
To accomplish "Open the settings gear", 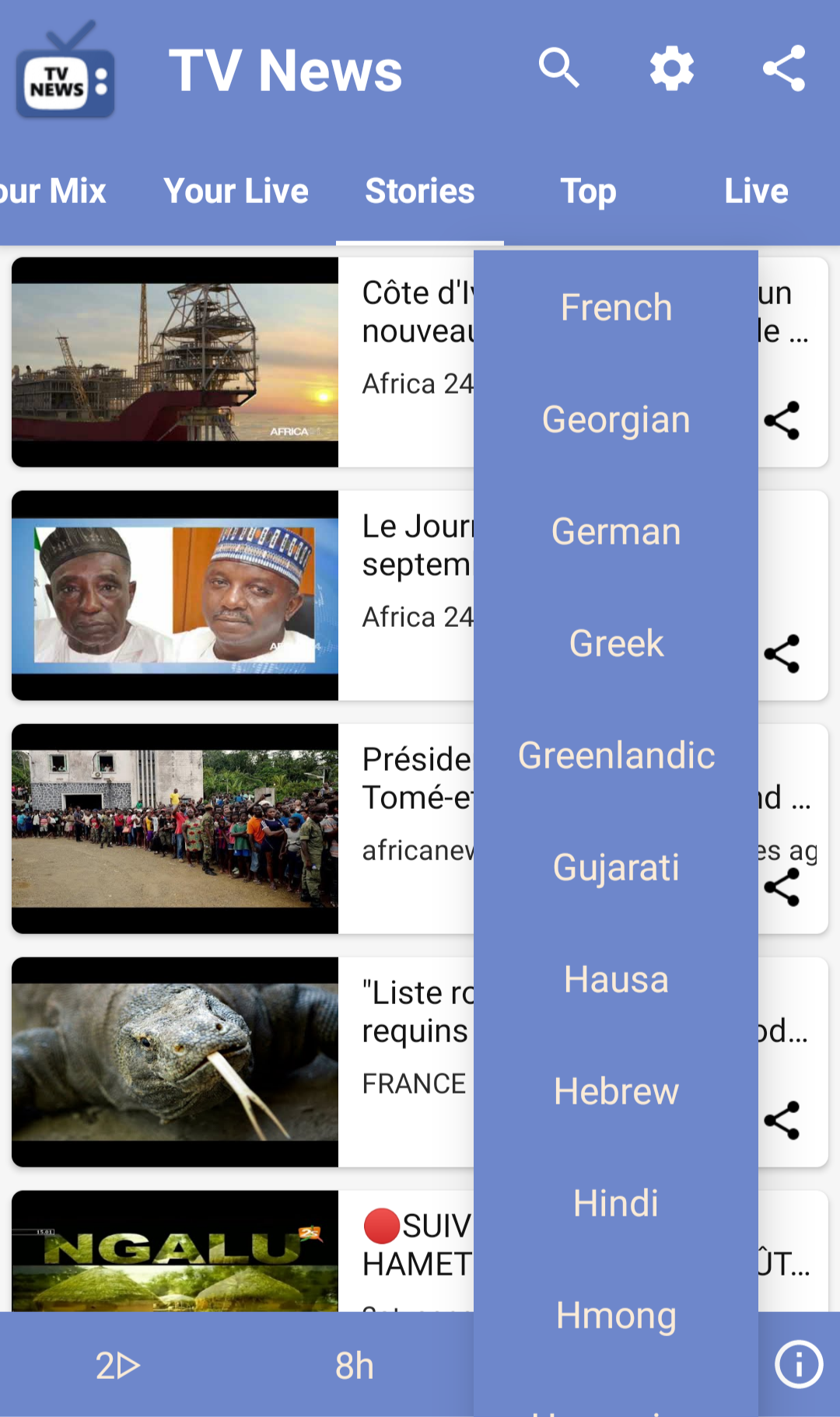I will (672, 68).
